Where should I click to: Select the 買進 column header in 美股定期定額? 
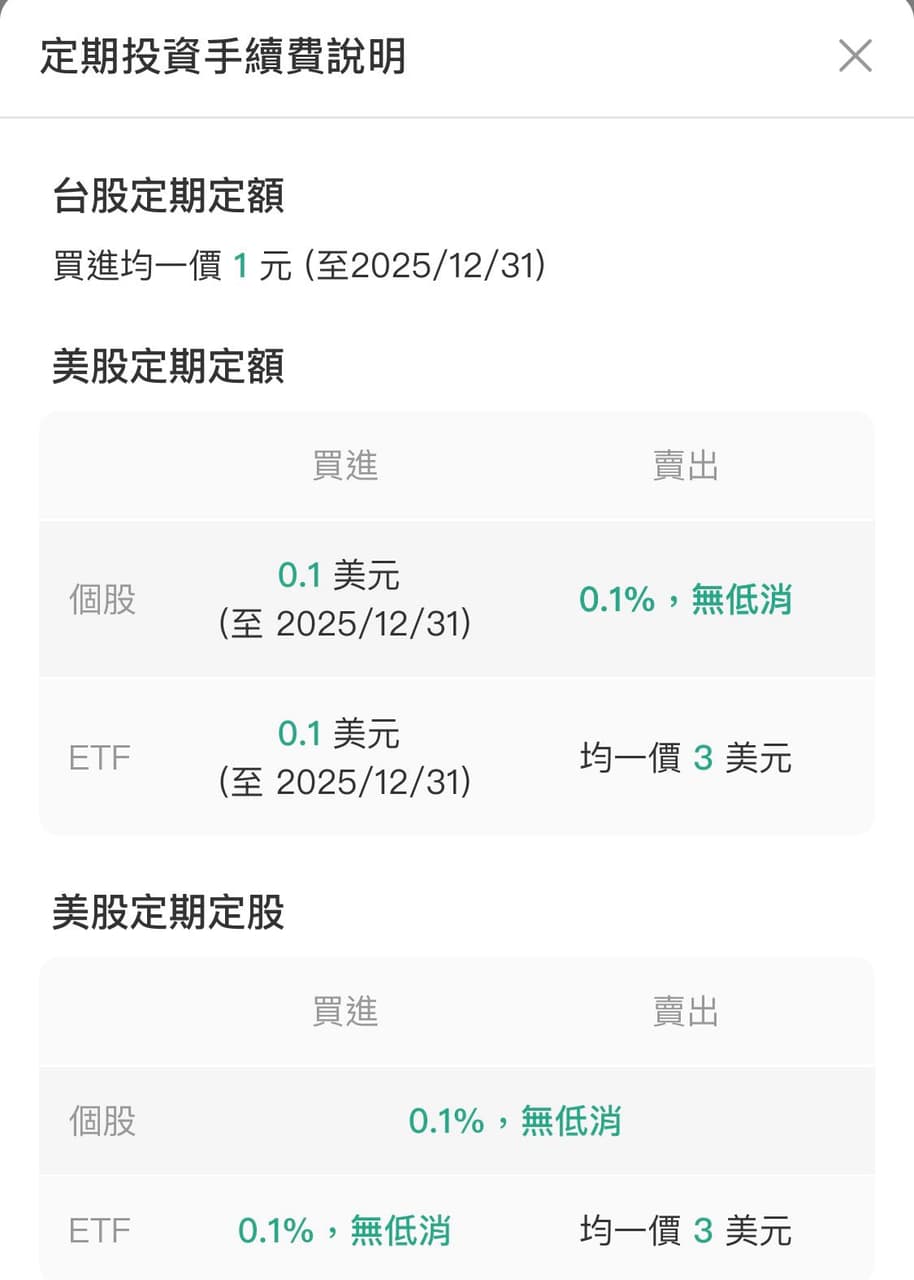346,466
